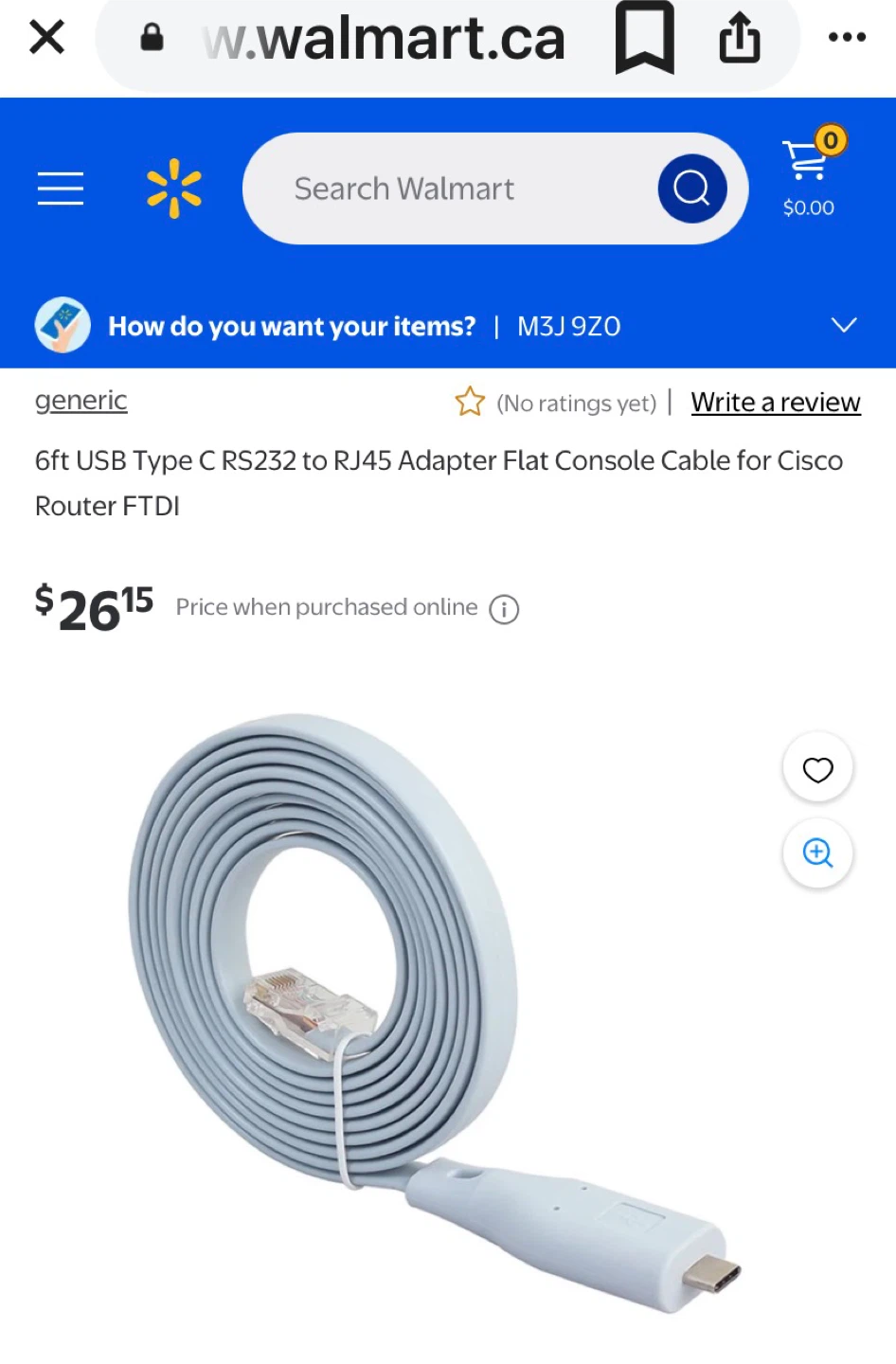Bookmark this Walmart page

pyautogui.click(x=644, y=38)
